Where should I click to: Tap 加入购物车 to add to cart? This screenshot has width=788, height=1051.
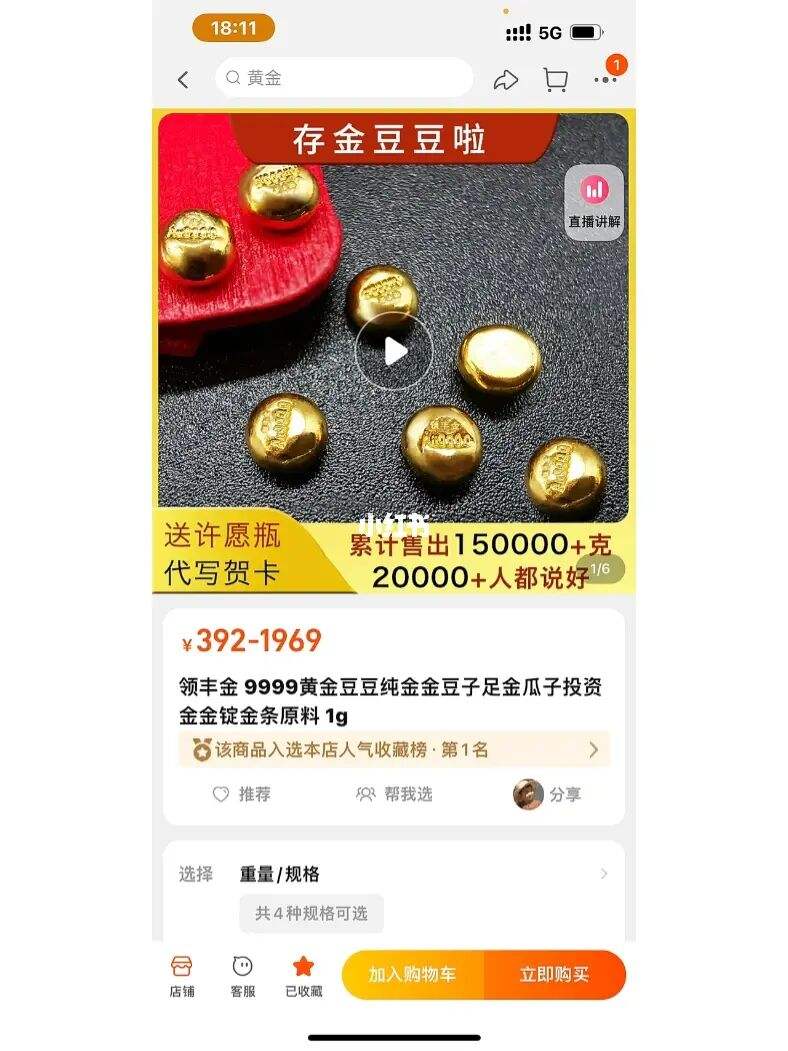point(413,975)
